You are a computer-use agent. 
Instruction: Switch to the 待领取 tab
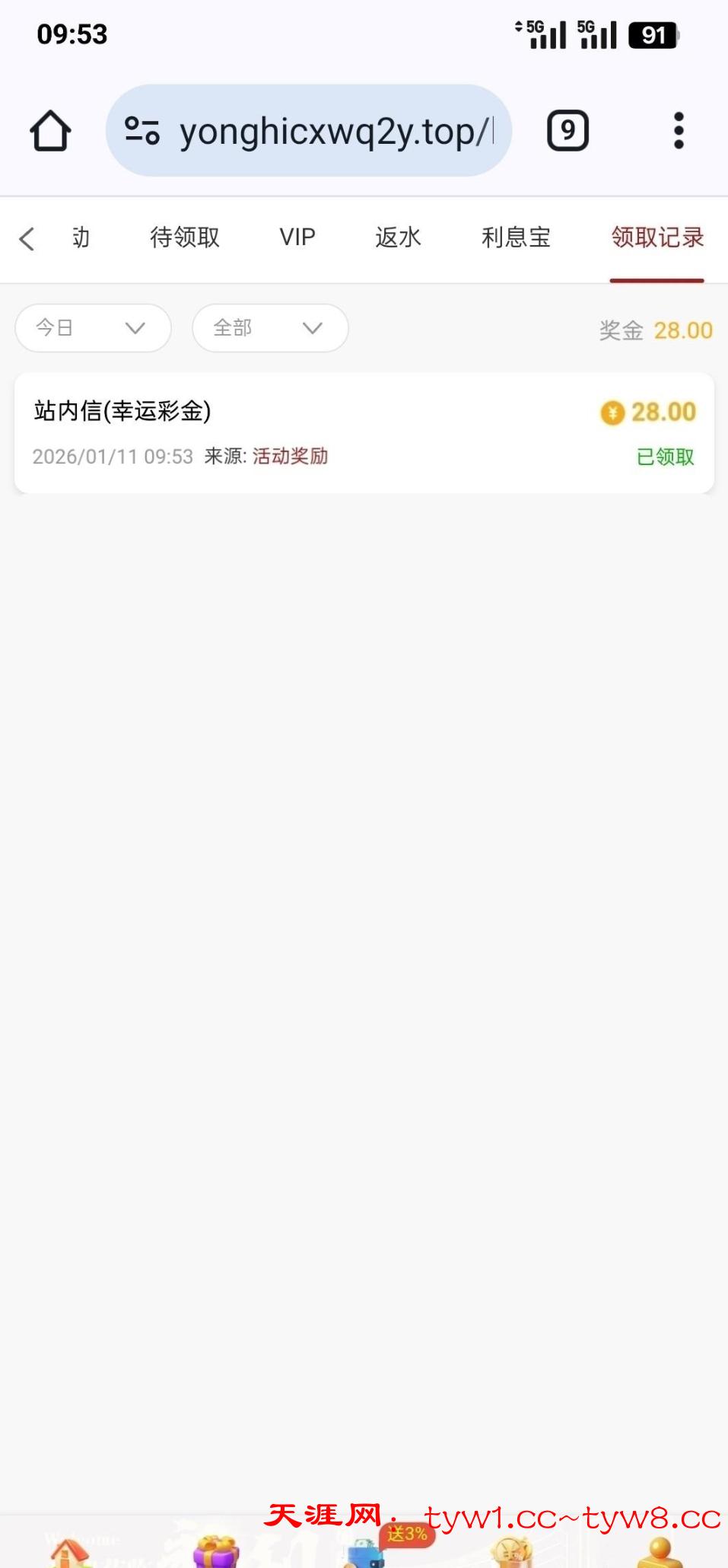[x=185, y=237]
